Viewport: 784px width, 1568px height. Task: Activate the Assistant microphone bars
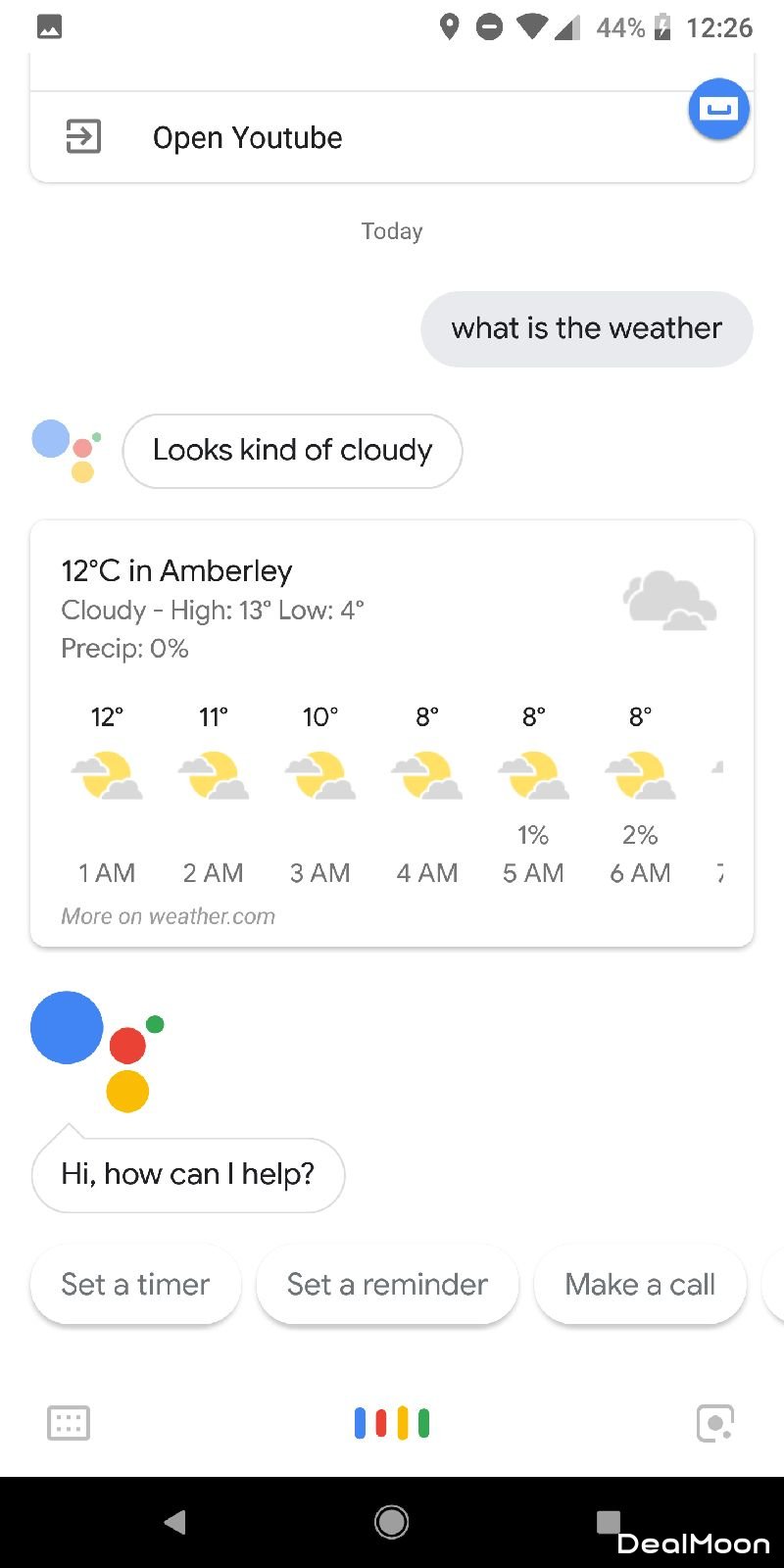pos(392,1423)
